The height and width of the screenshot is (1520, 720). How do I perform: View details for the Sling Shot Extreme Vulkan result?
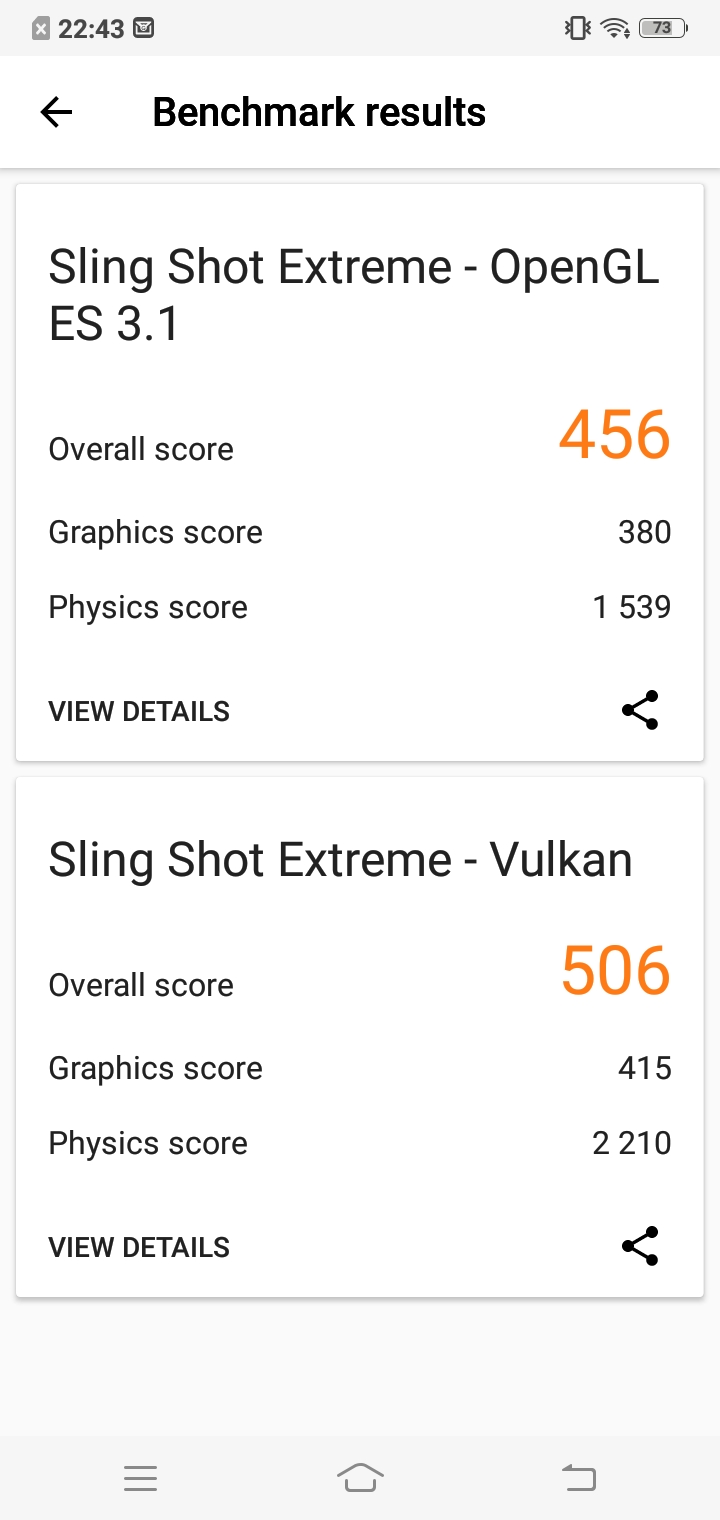point(139,1247)
